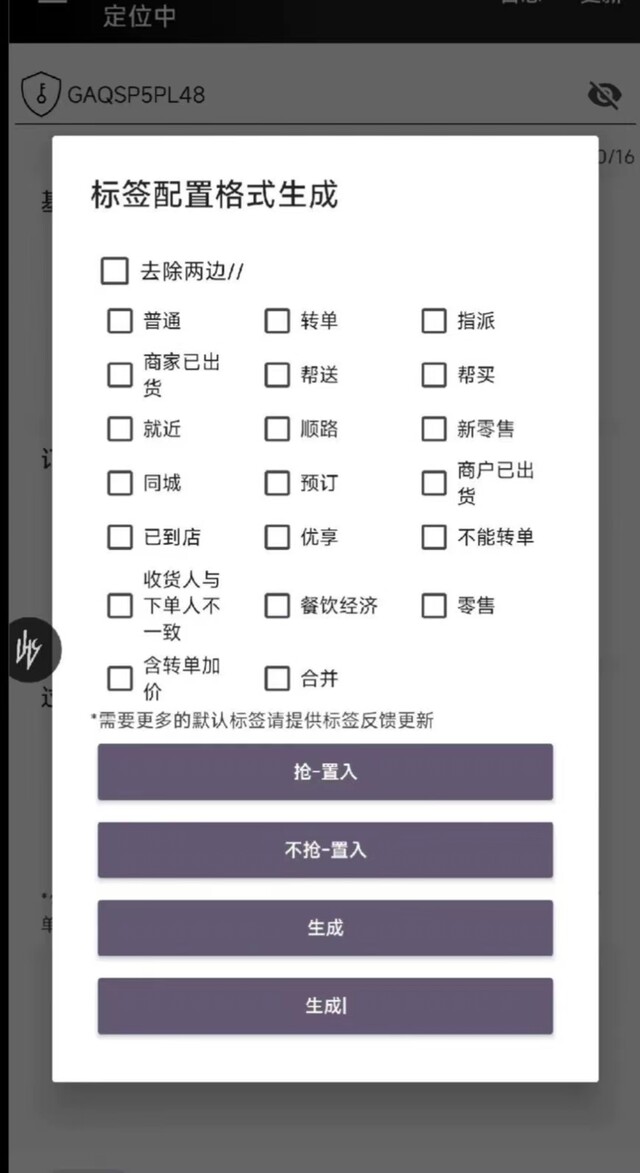Tap the 不抢-置入 button
The width and height of the screenshot is (640, 1173).
(x=325, y=850)
